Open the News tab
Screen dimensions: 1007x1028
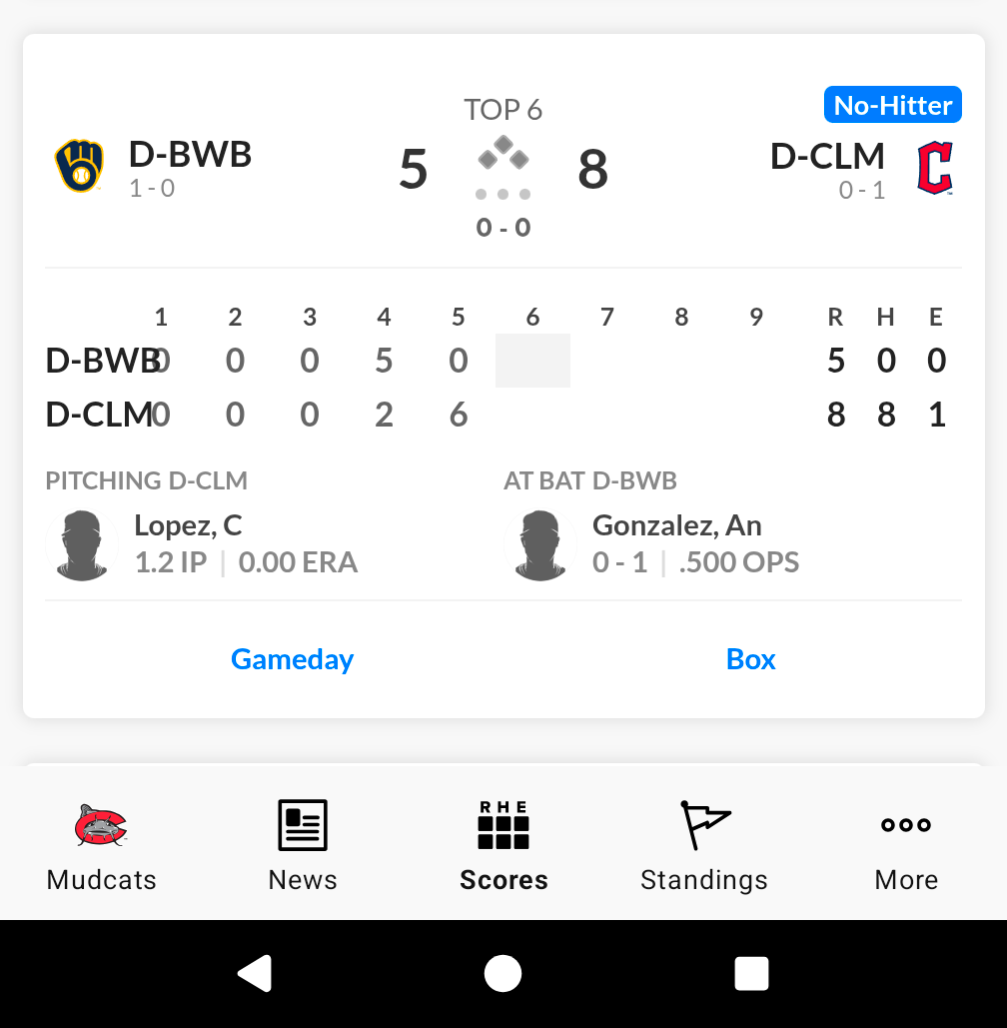point(303,846)
